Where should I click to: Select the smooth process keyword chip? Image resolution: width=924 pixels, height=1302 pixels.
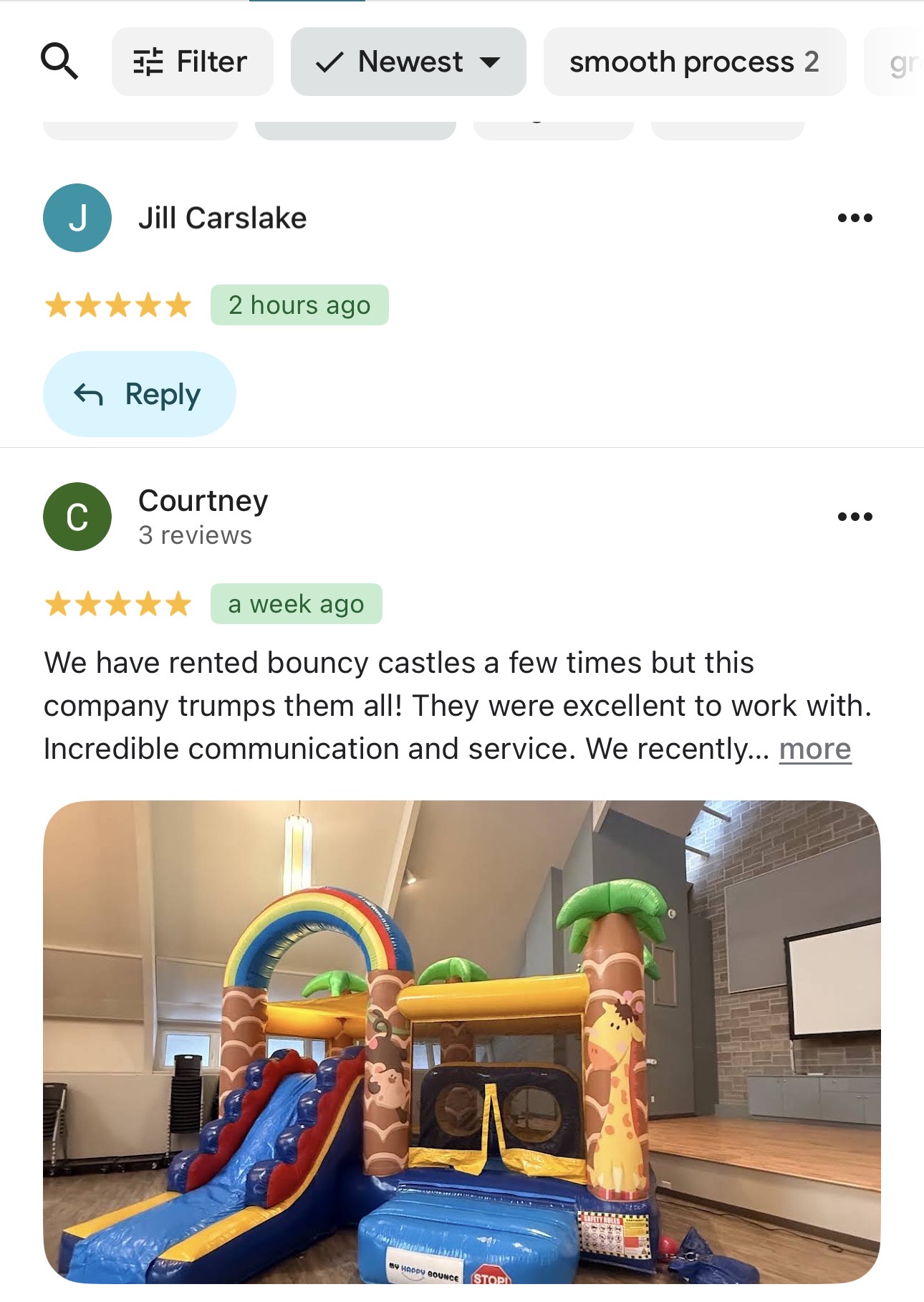point(694,62)
